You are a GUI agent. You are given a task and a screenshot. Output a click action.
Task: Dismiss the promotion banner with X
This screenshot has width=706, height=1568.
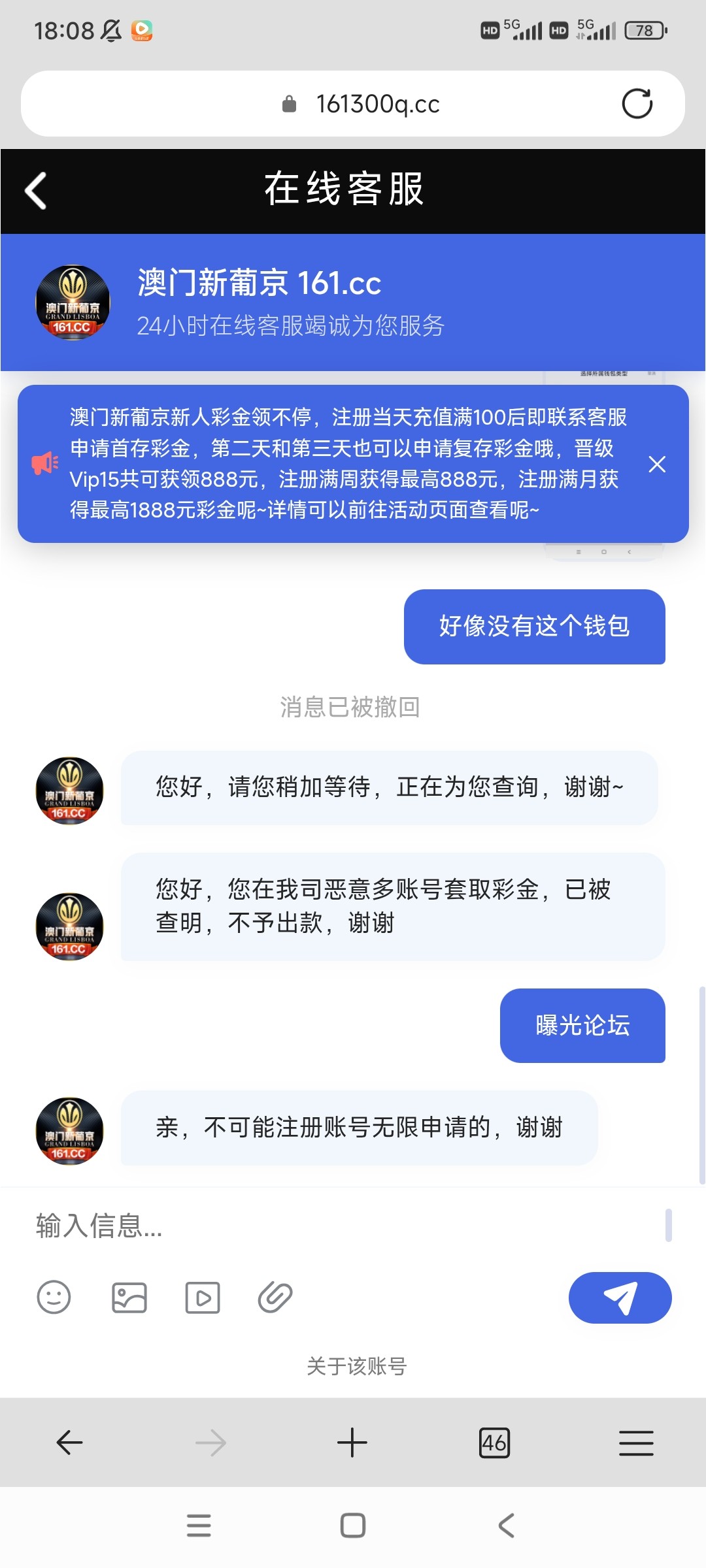point(657,465)
